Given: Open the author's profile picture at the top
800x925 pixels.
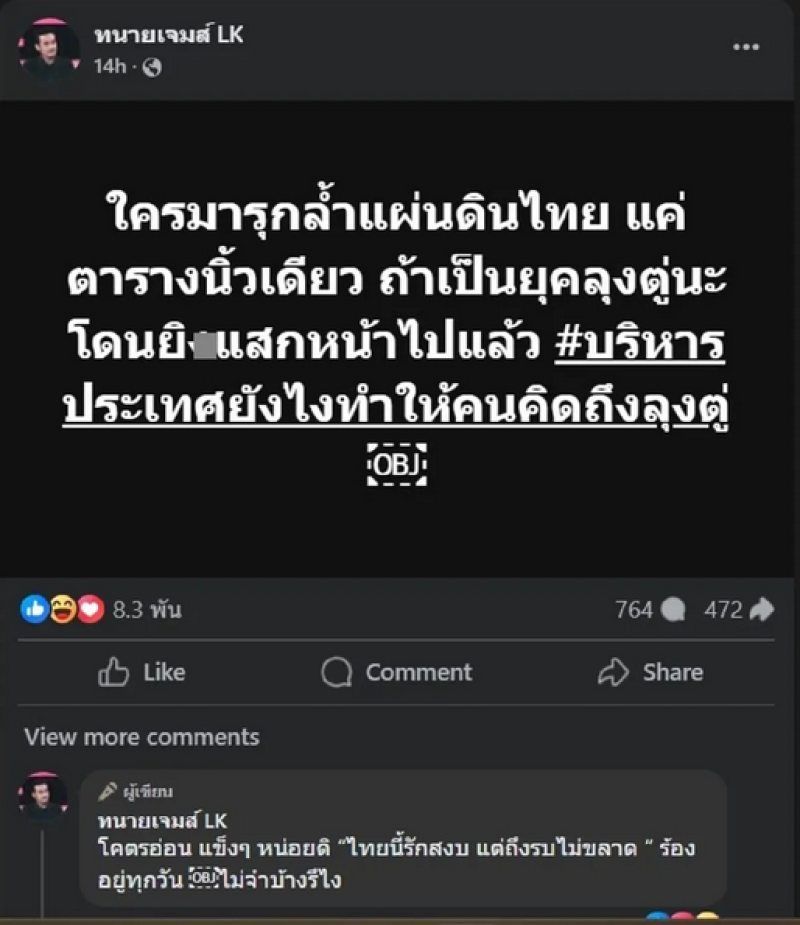Looking at the screenshot, I should point(47,48).
